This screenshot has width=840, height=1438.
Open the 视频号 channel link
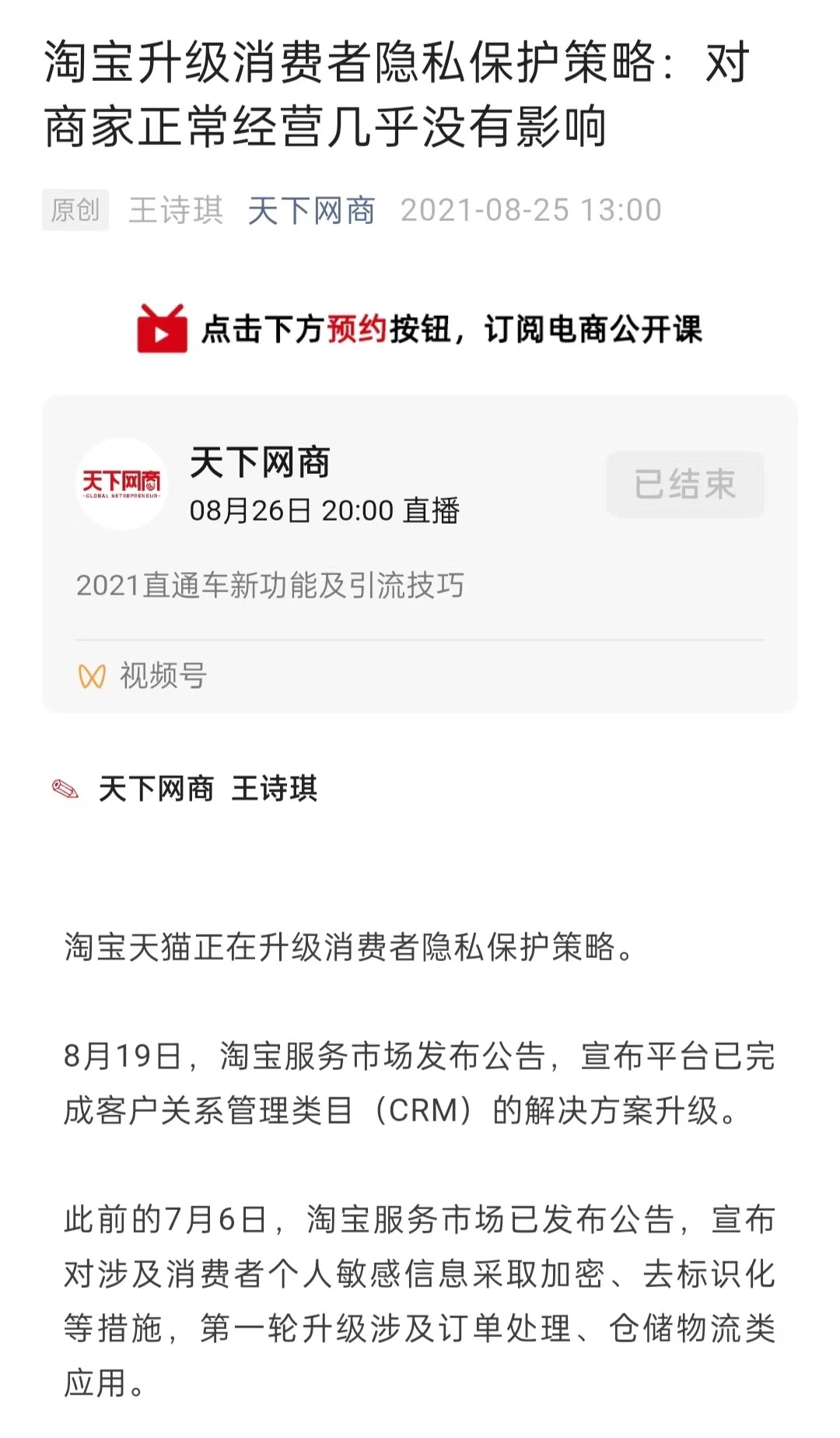point(143,675)
